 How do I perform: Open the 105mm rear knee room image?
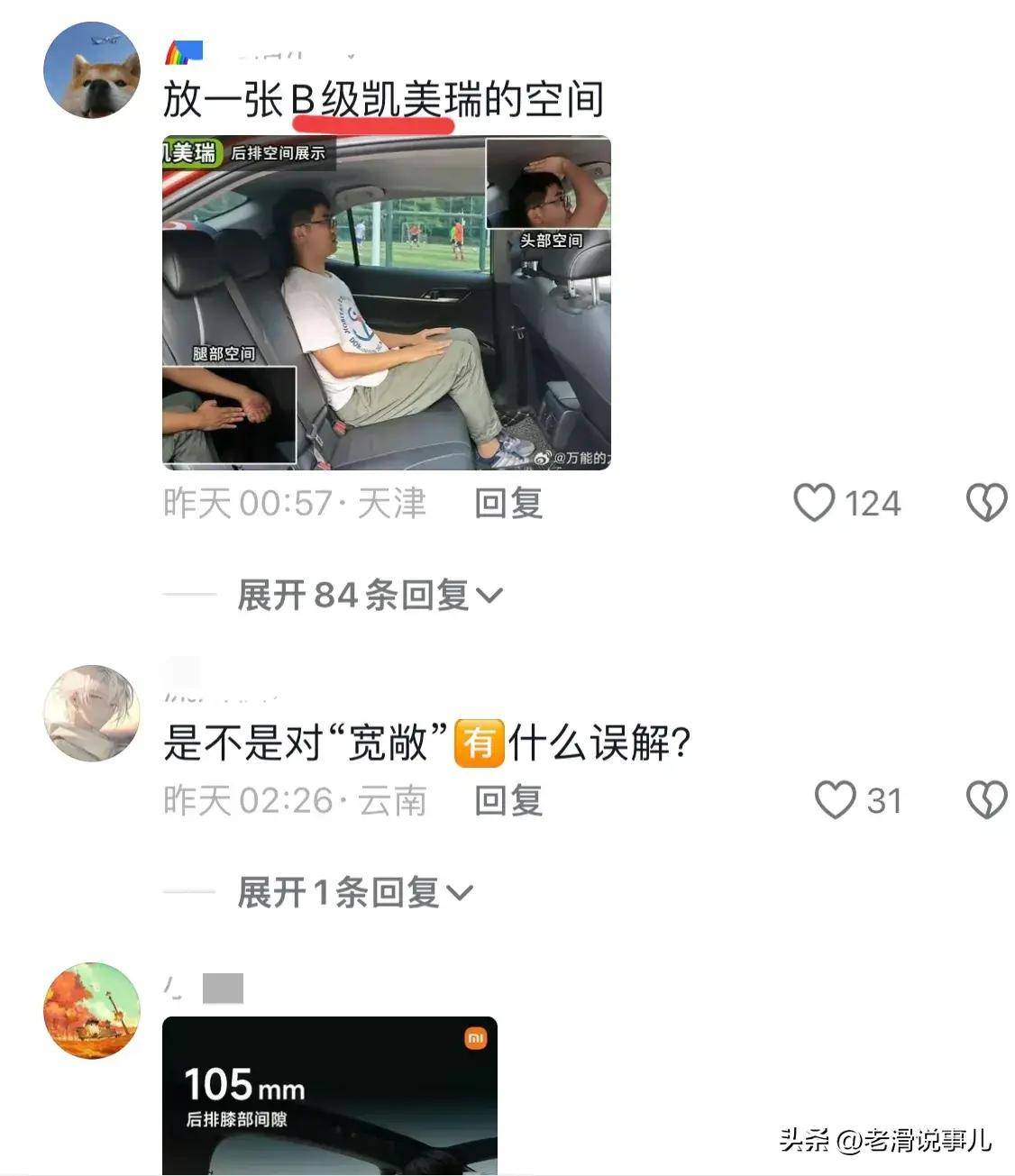point(329,1095)
